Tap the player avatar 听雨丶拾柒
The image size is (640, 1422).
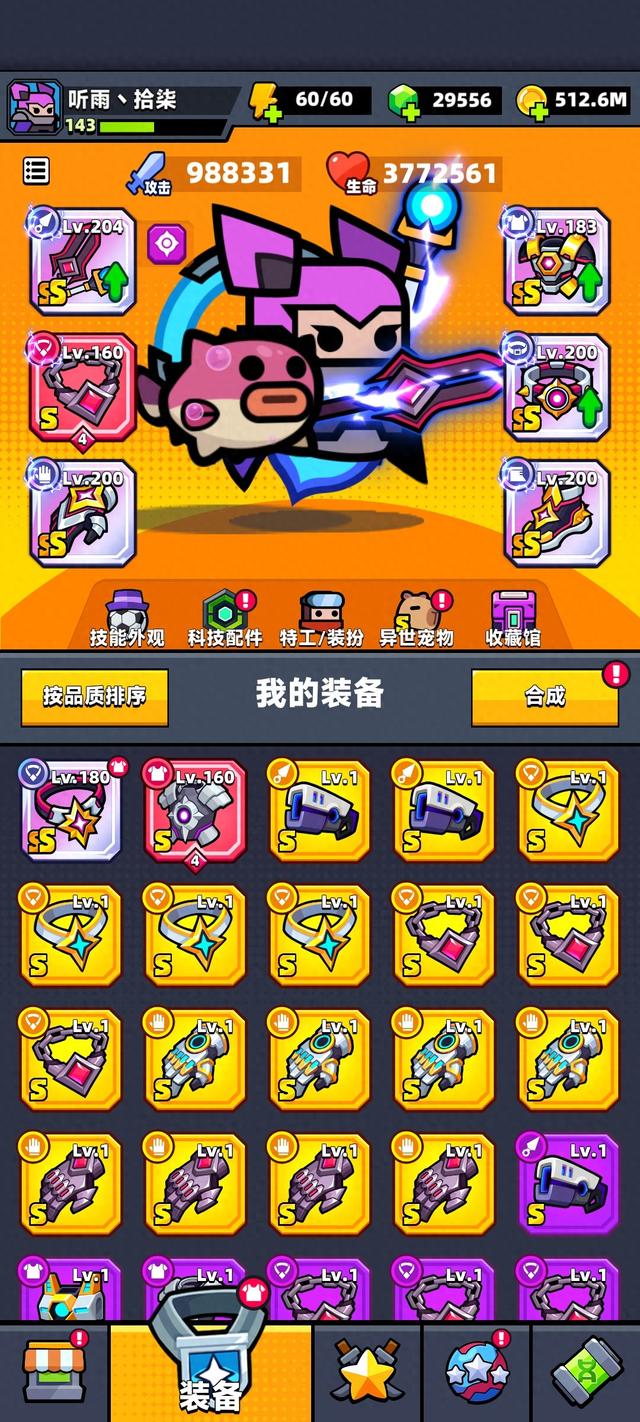click(x=34, y=107)
